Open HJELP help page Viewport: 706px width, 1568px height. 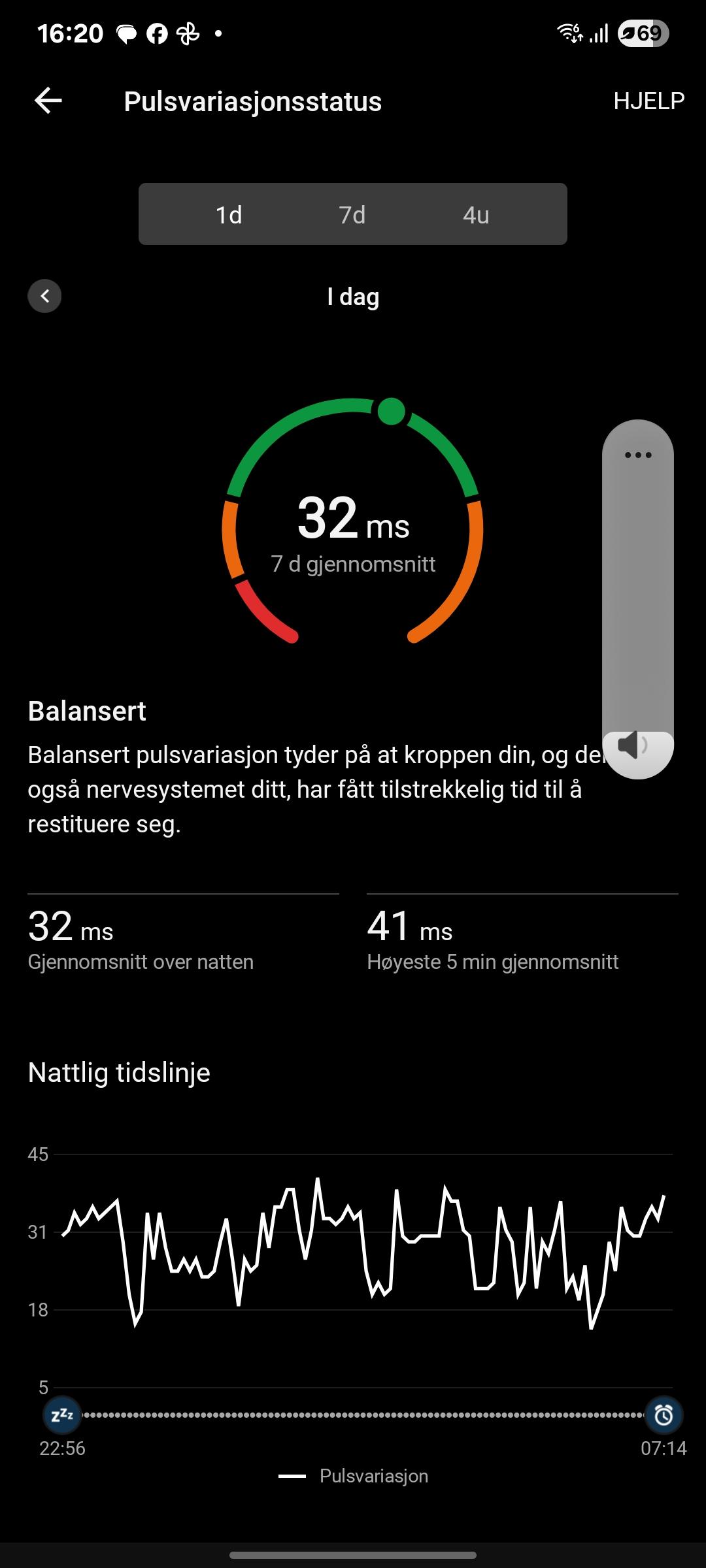click(x=648, y=101)
